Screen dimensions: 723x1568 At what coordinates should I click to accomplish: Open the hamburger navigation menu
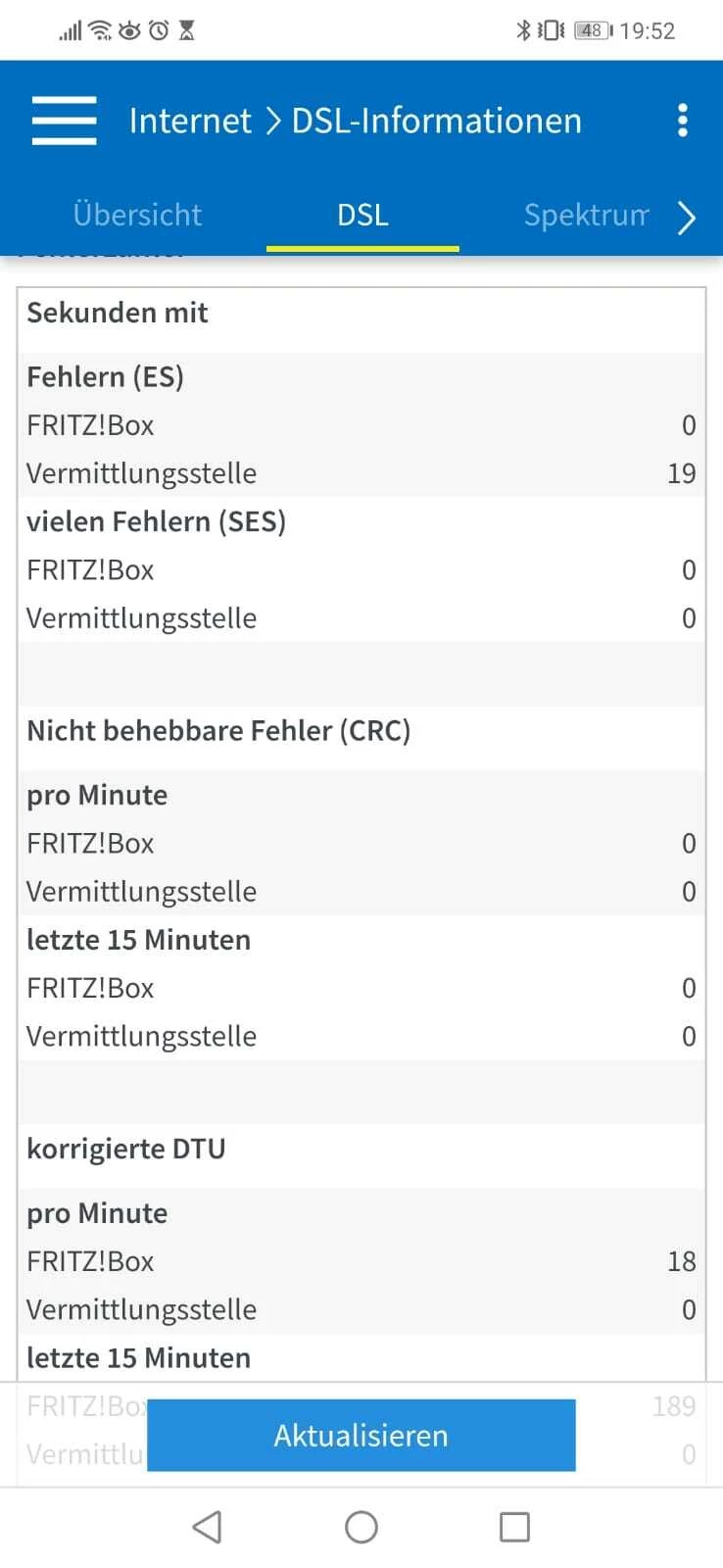64,121
